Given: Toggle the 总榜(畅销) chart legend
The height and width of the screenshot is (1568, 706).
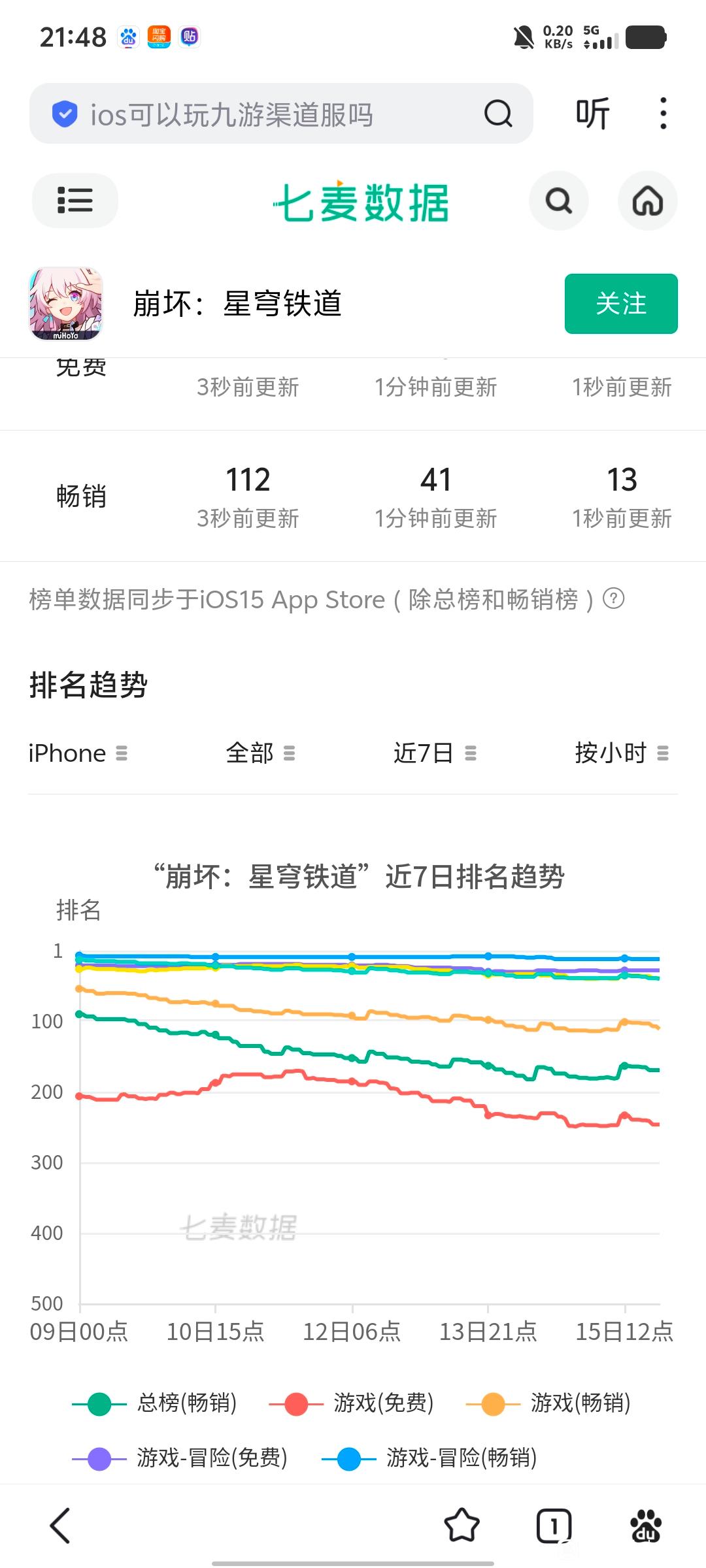Looking at the screenshot, I should click(155, 1403).
